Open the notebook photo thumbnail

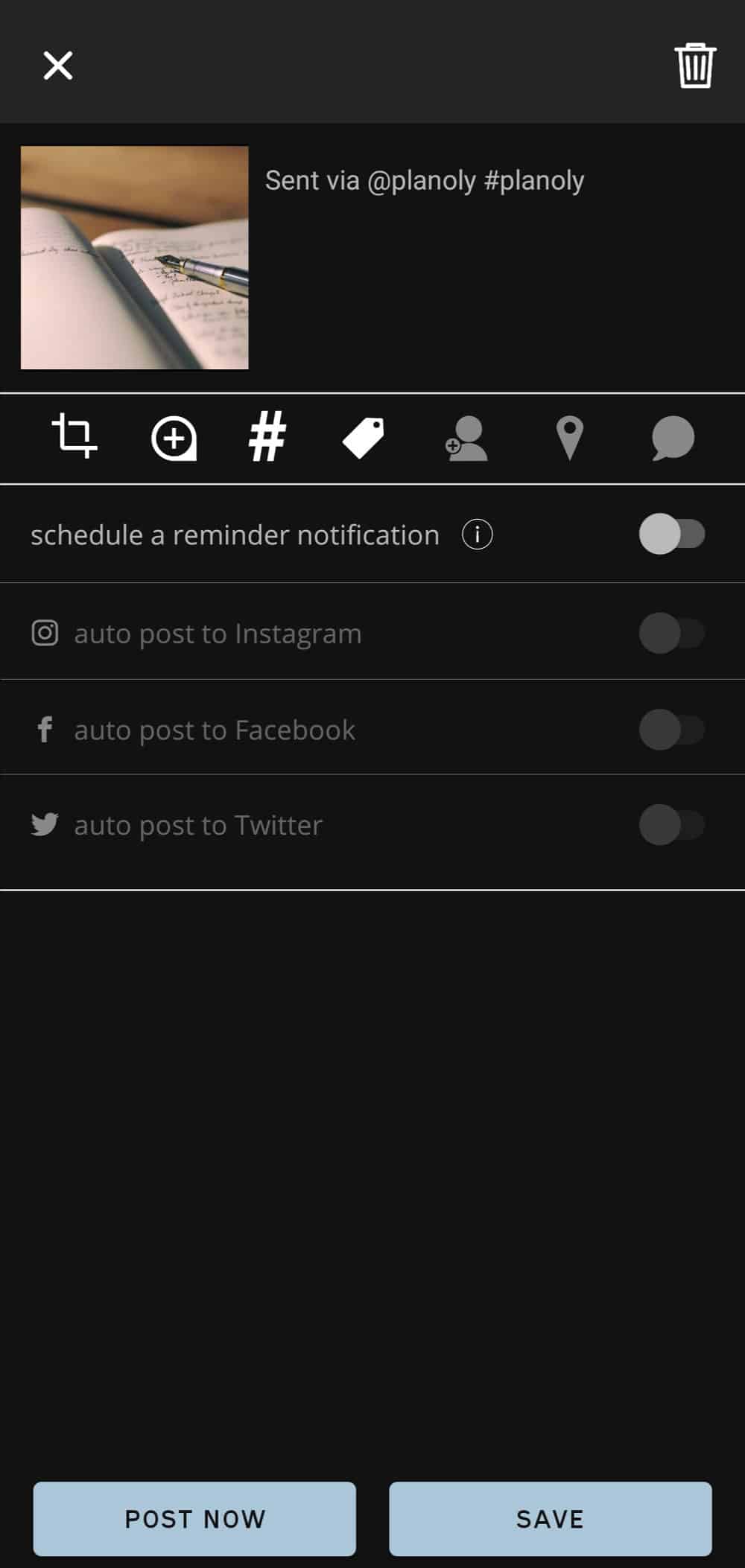[x=135, y=258]
